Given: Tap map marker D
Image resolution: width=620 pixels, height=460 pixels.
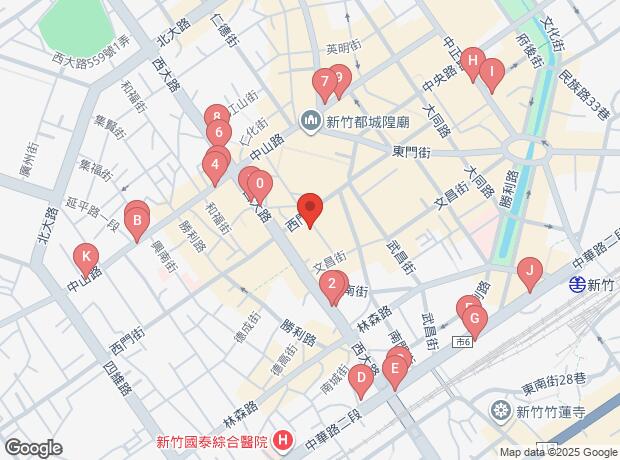Looking at the screenshot, I should 359,378.
